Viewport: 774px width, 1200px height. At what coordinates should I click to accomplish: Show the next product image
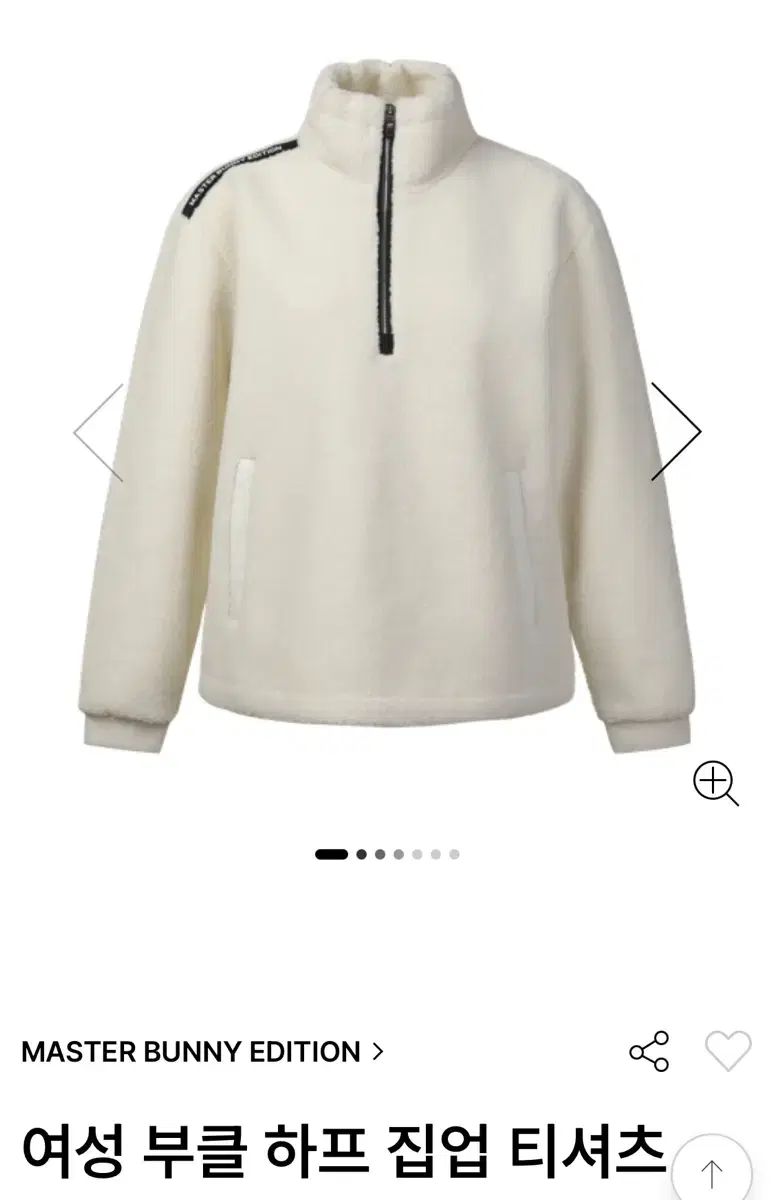pyautogui.click(x=675, y=432)
